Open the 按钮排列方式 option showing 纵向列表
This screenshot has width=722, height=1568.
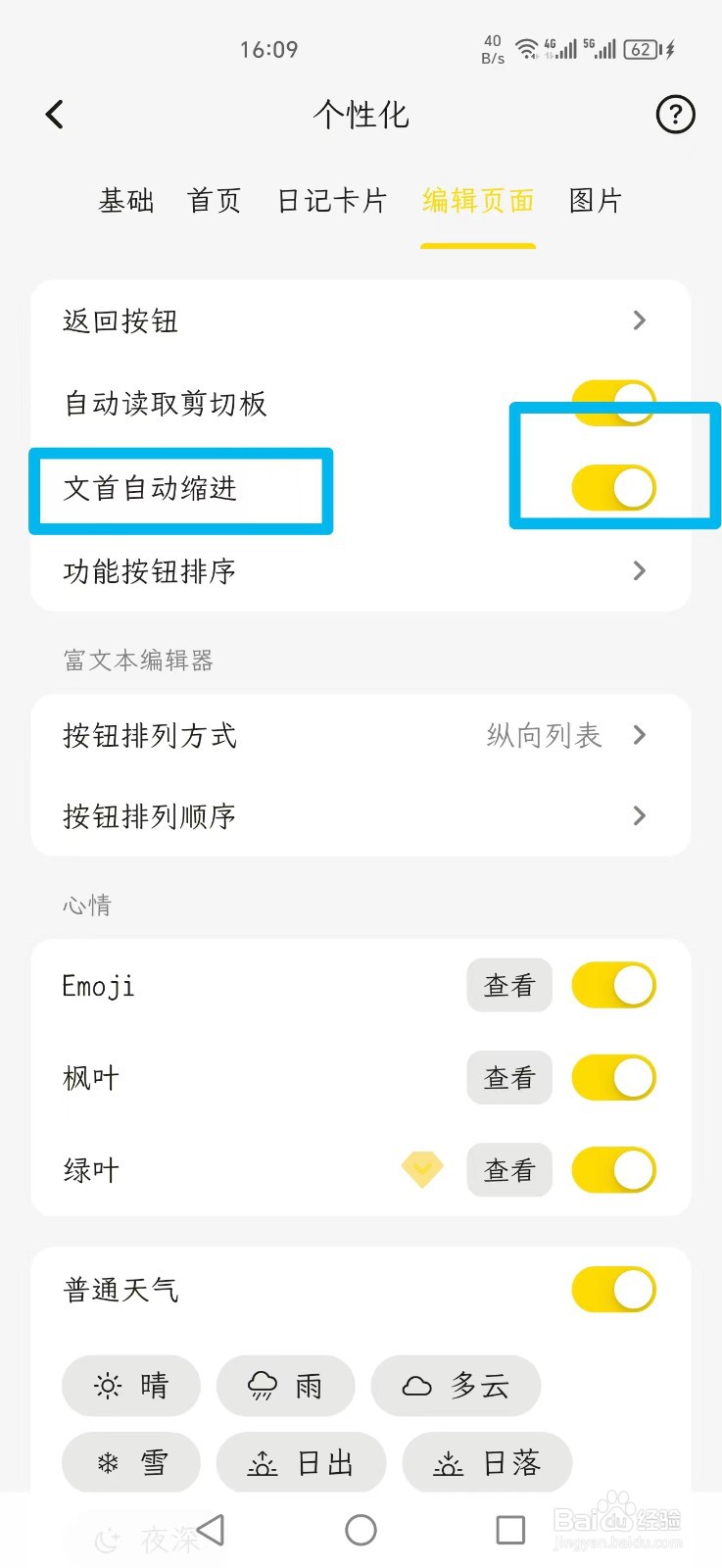point(361,735)
